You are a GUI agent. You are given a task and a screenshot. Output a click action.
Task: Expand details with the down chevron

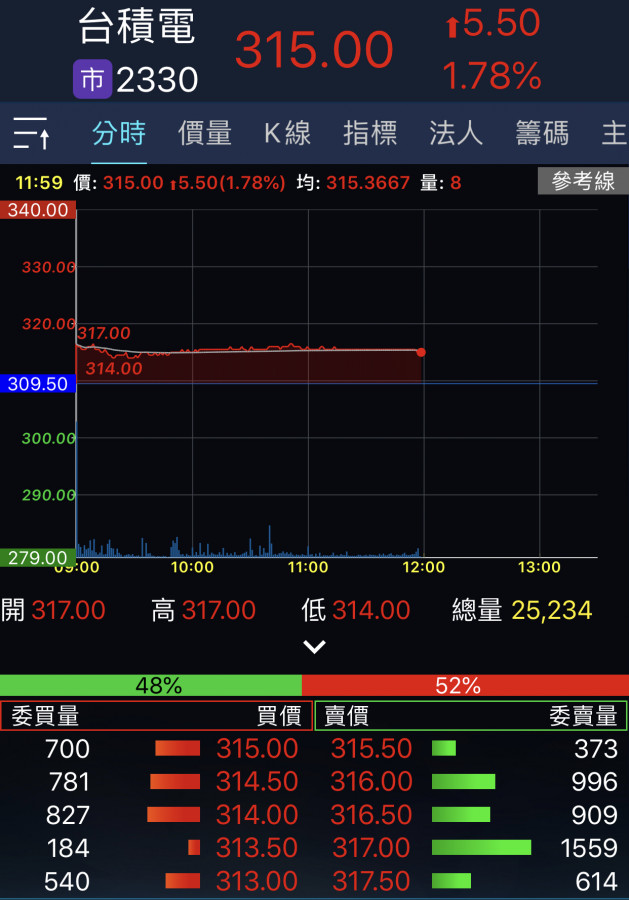(314, 647)
